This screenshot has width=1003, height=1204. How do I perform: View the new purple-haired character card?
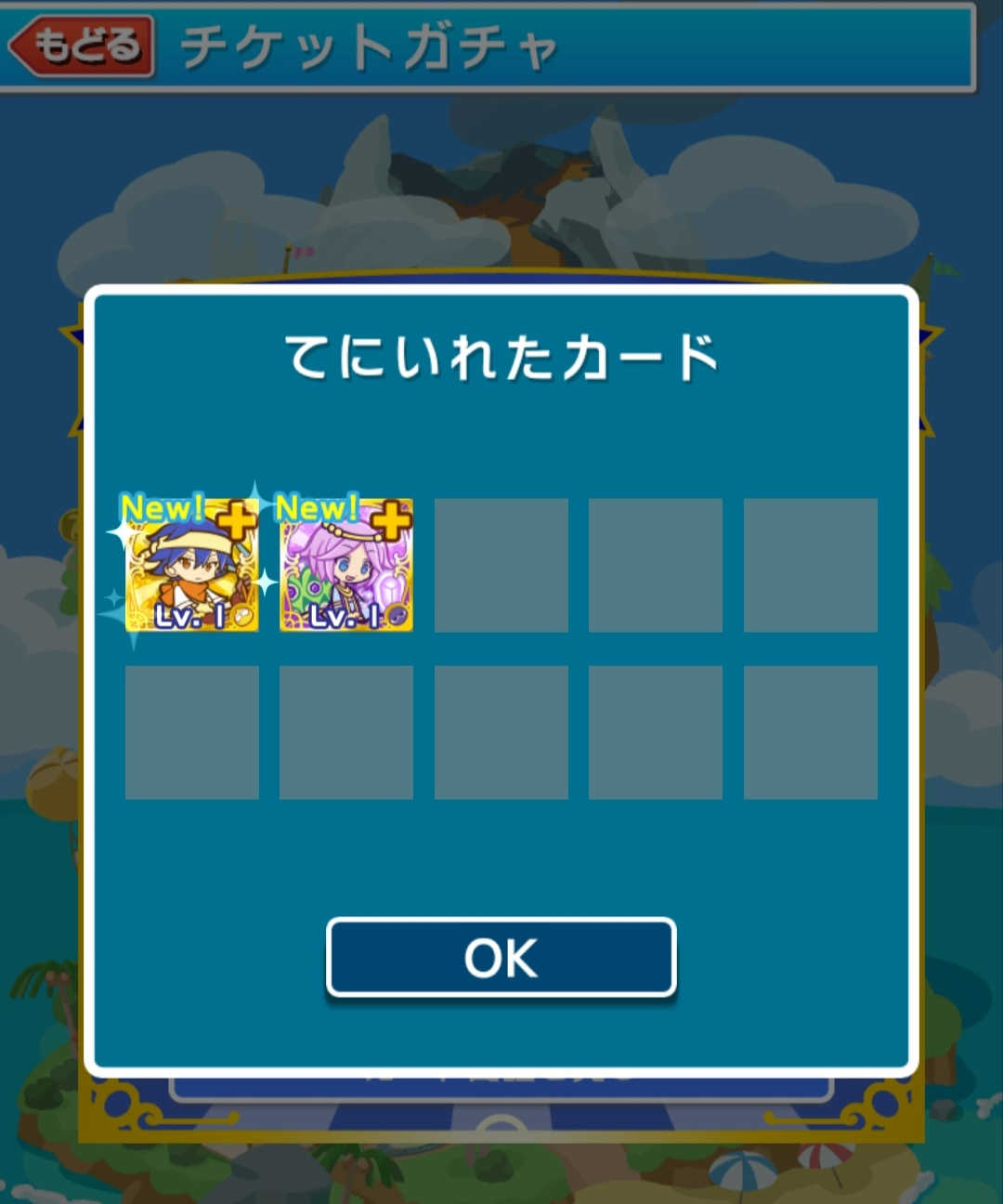click(345, 566)
